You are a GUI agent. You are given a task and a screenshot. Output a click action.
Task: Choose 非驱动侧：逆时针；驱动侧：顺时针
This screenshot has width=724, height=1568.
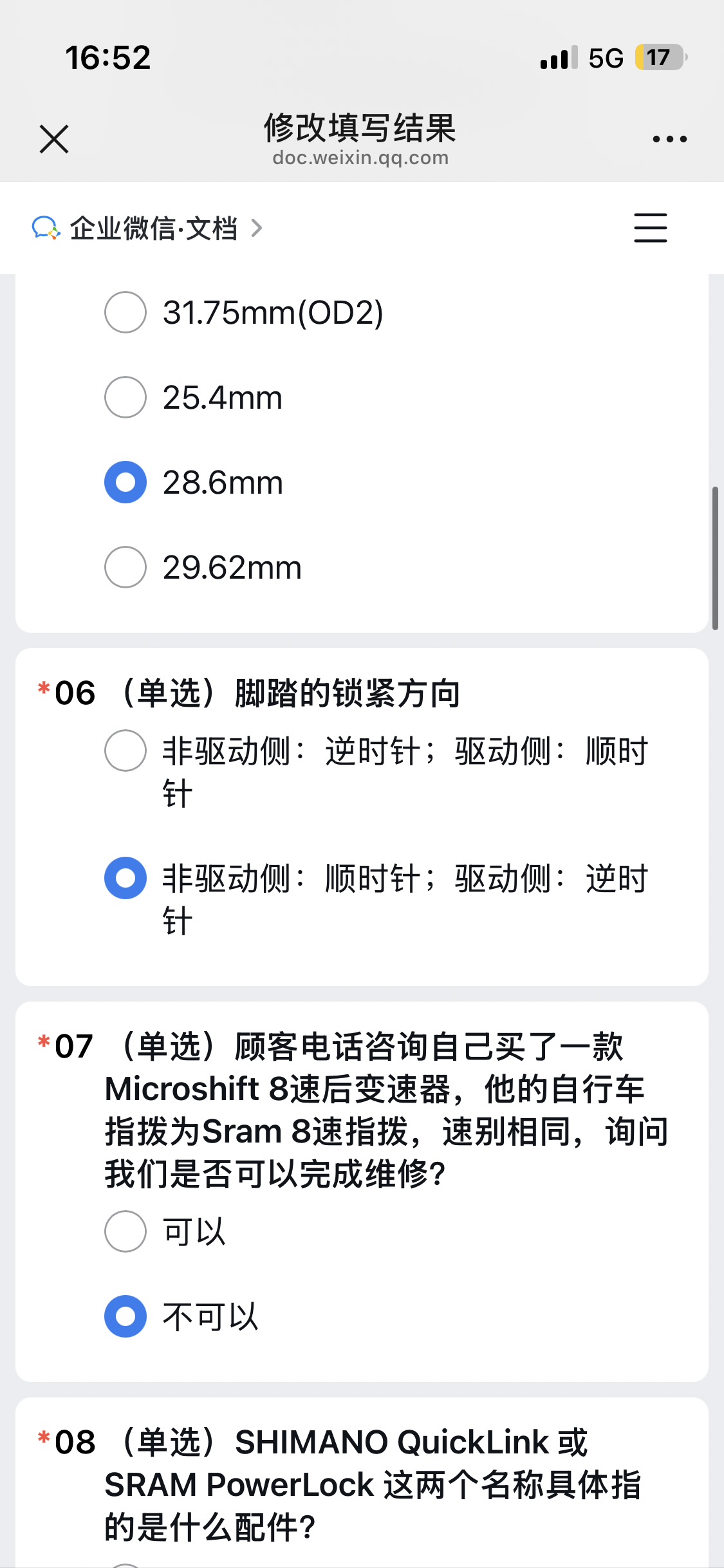tap(125, 751)
